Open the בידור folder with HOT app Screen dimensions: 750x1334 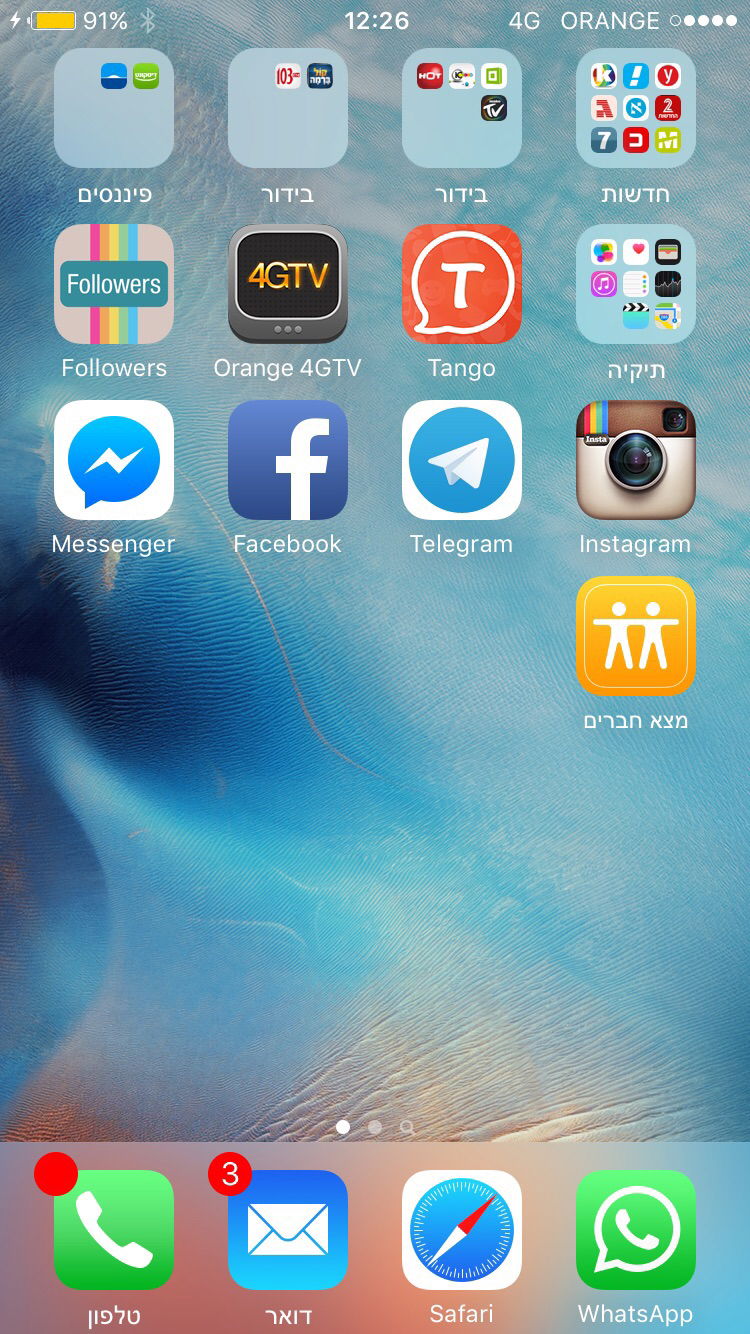click(462, 108)
